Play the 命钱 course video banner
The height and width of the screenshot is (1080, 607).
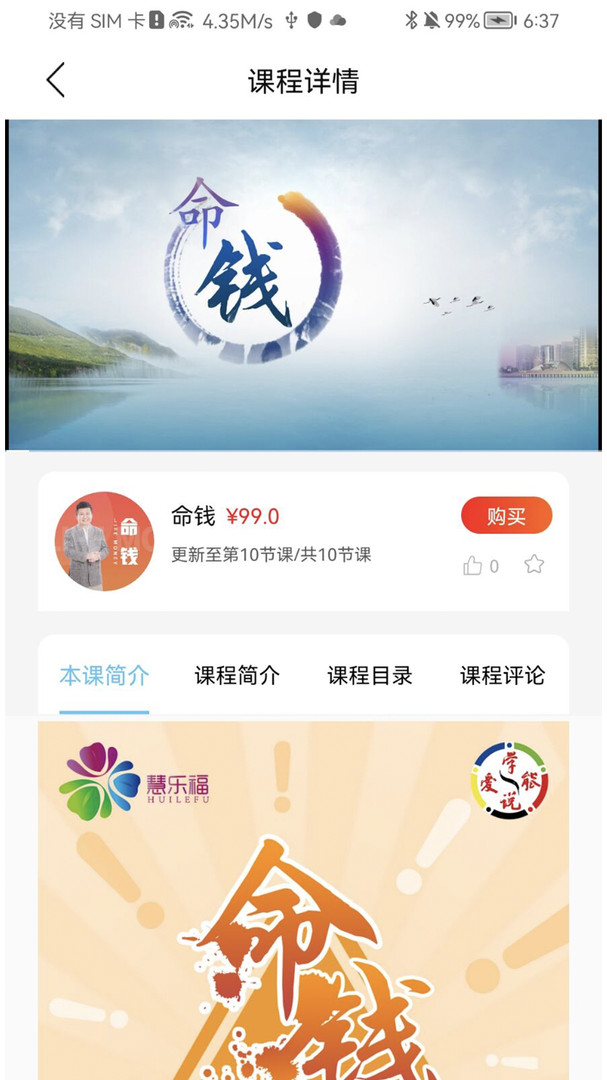click(303, 285)
